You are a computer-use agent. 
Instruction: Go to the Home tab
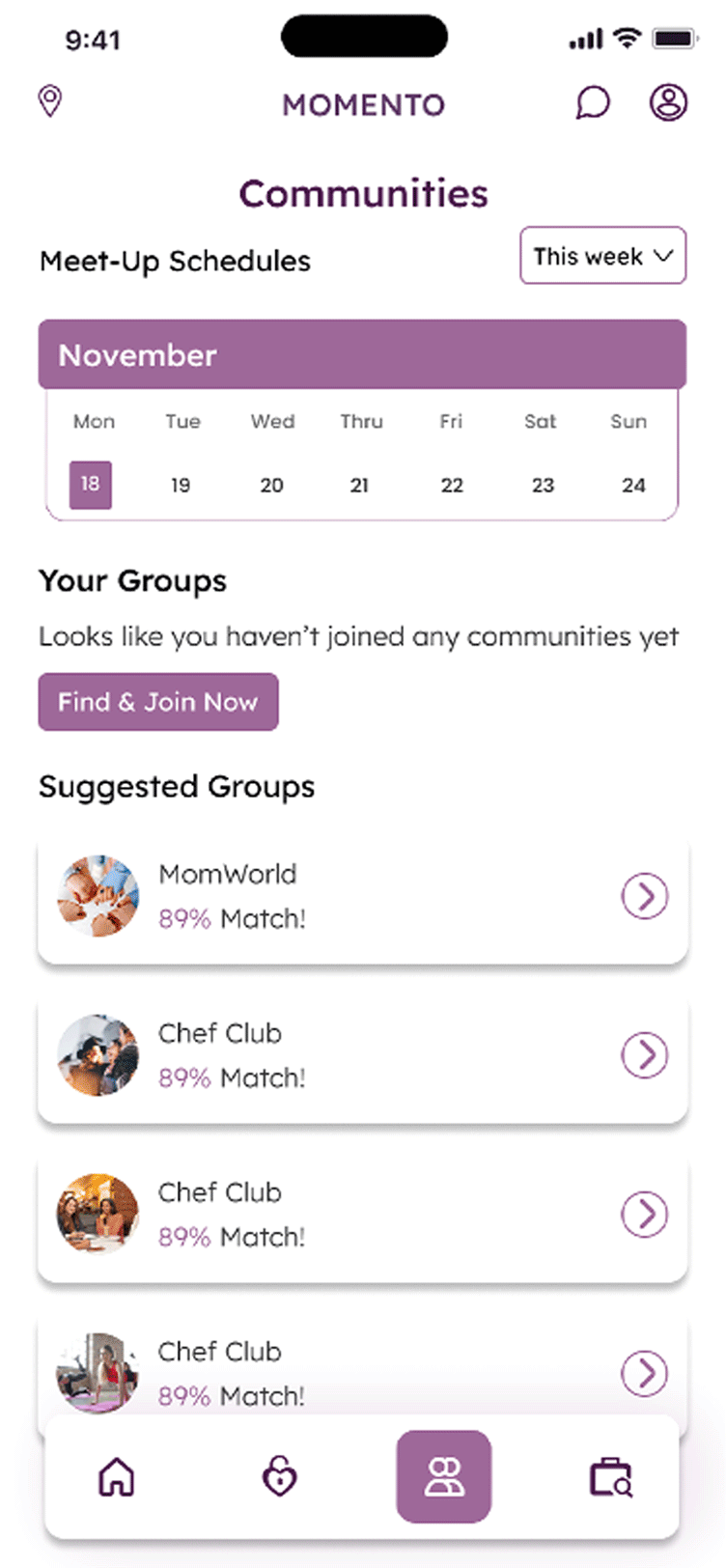click(118, 1476)
